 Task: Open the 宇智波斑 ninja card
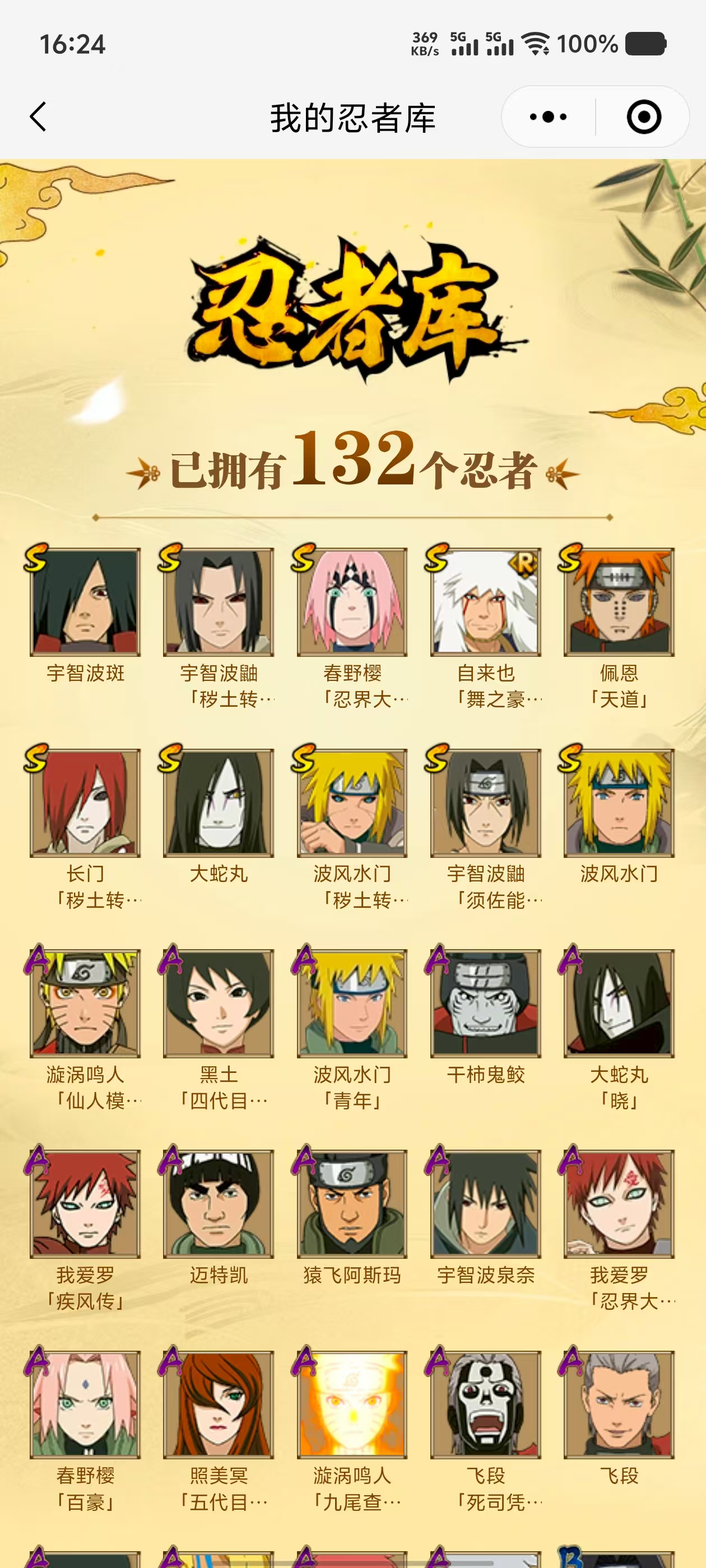[85, 602]
